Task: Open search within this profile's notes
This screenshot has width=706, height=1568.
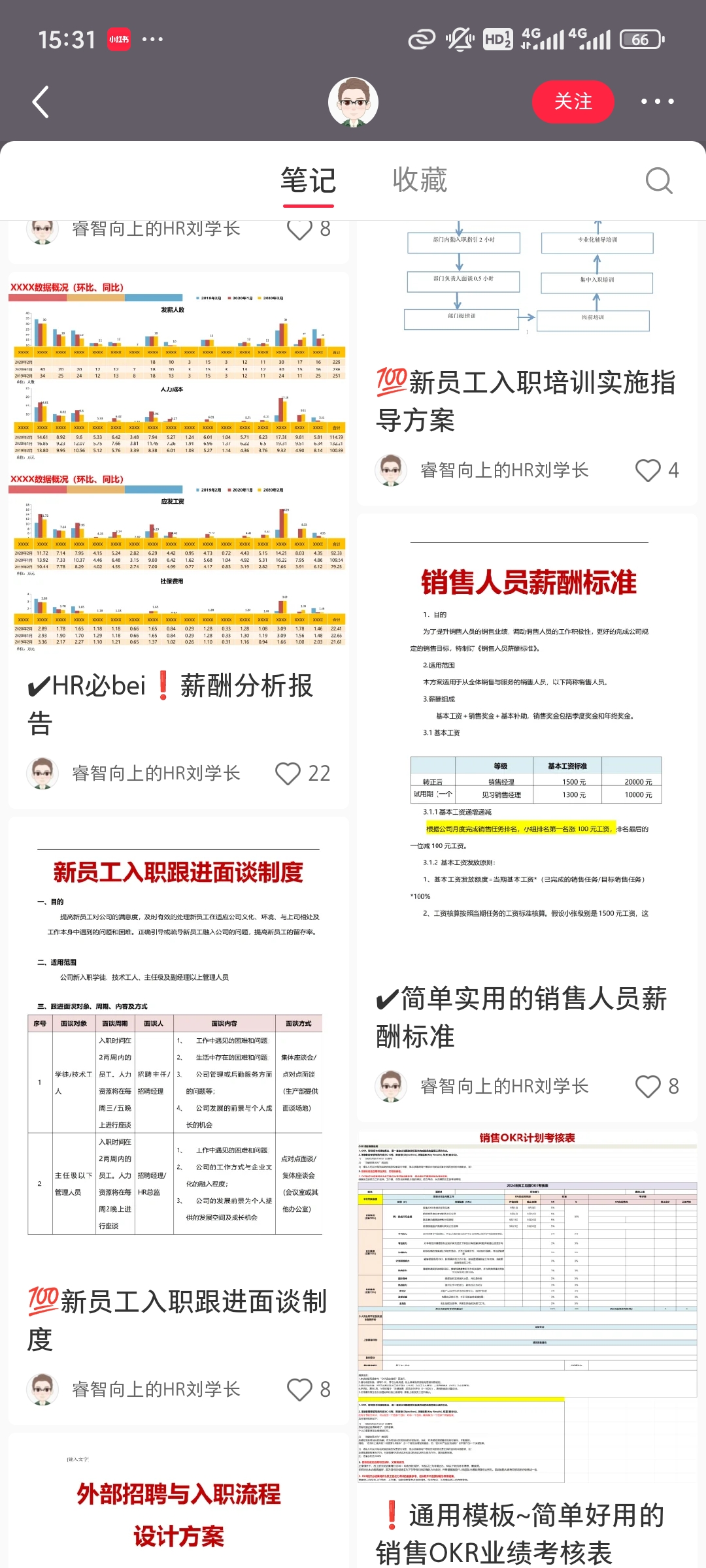Action: tap(658, 180)
